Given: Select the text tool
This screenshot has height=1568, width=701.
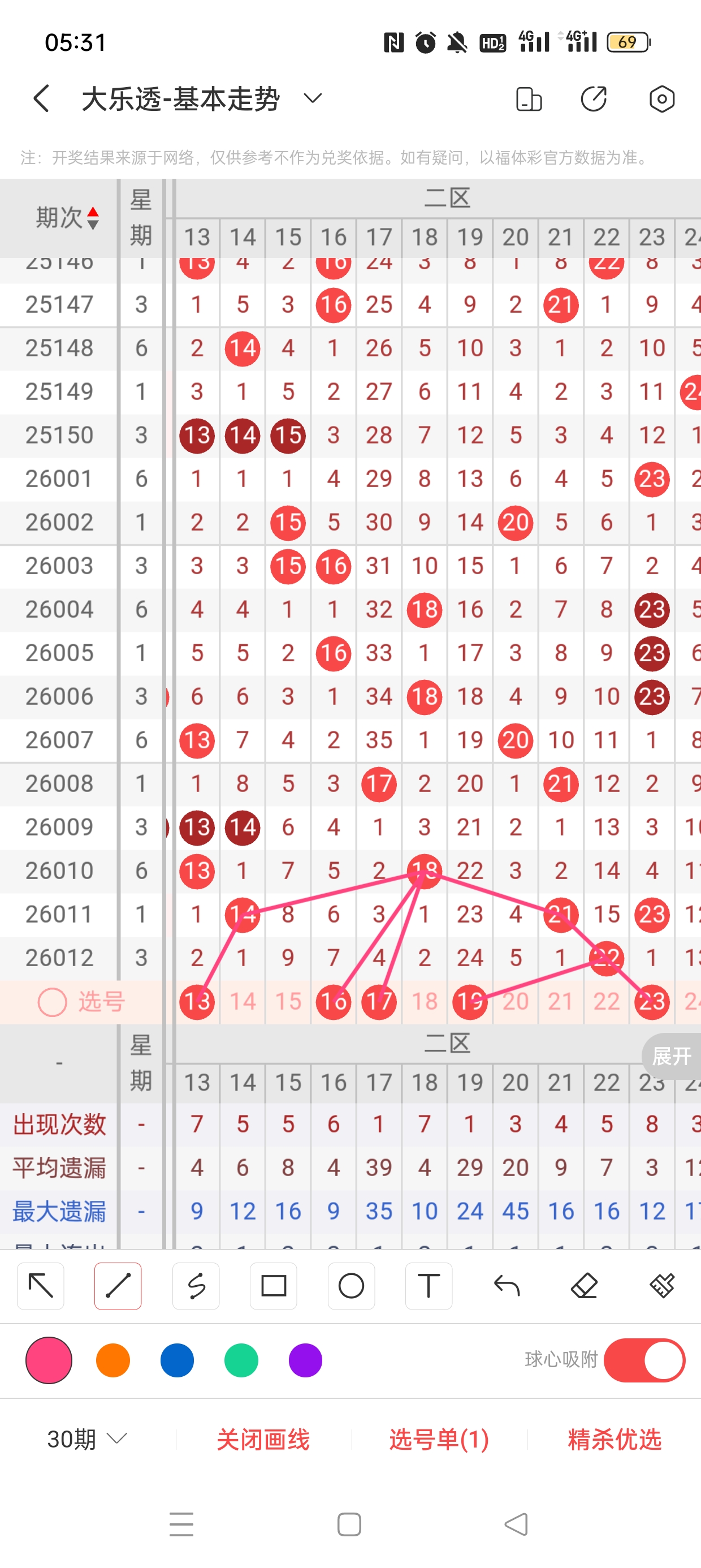Looking at the screenshot, I should click(429, 1286).
